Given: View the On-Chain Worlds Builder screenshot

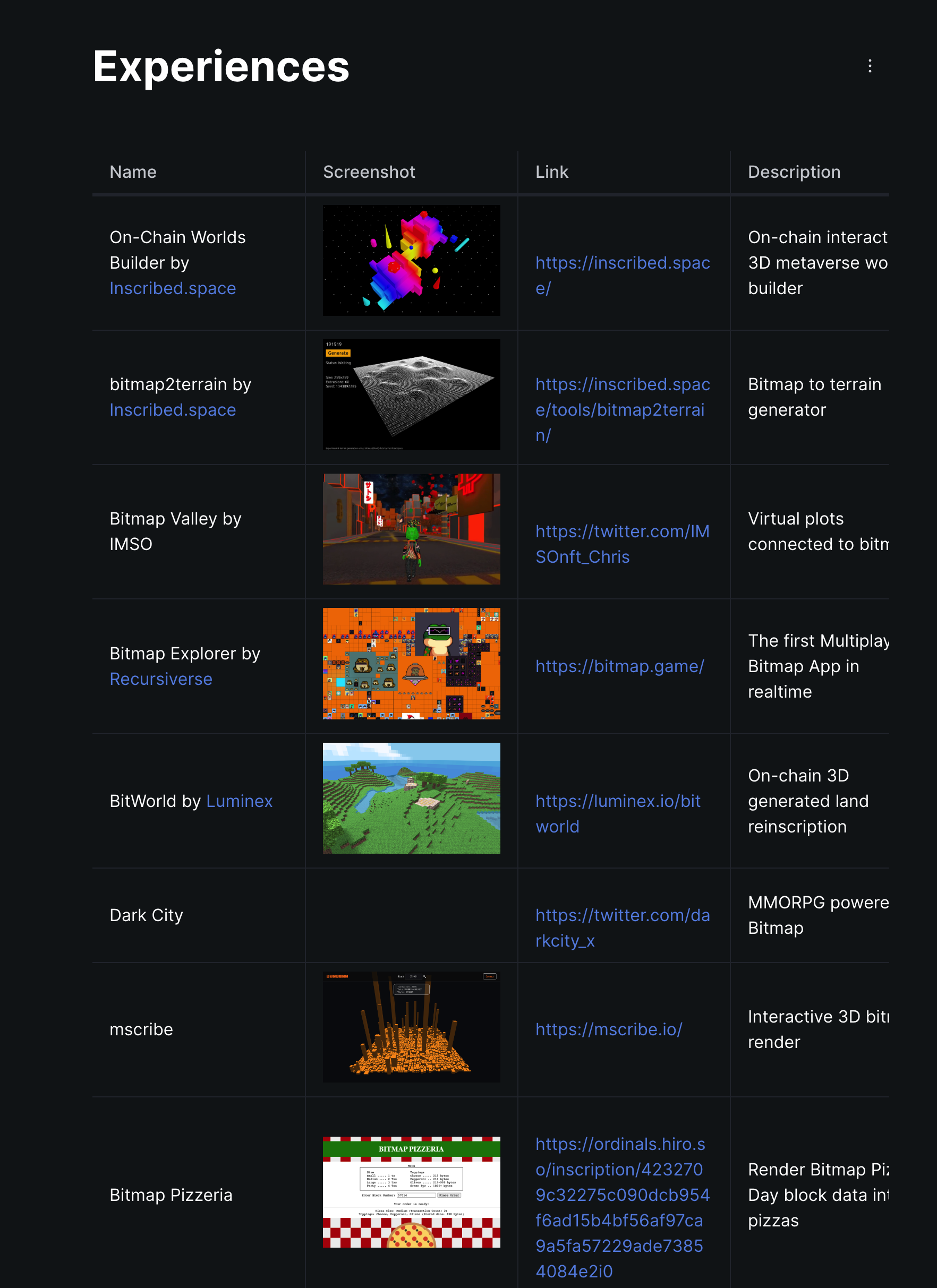Looking at the screenshot, I should point(411,260).
